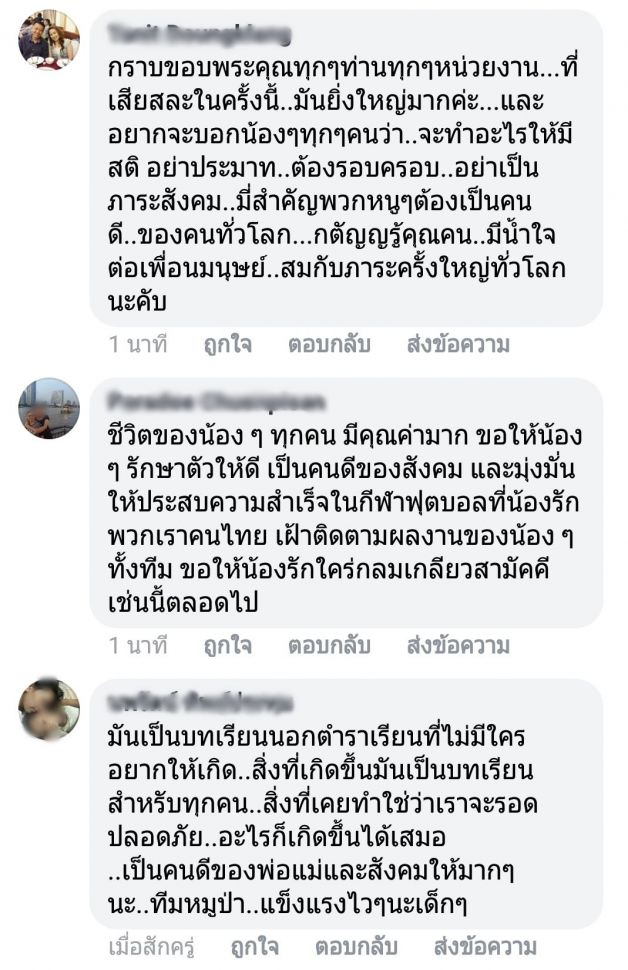Like the comment starting with กราบขอบพระคุณ
Screen dimensions: 628x970
click(x=227, y=345)
